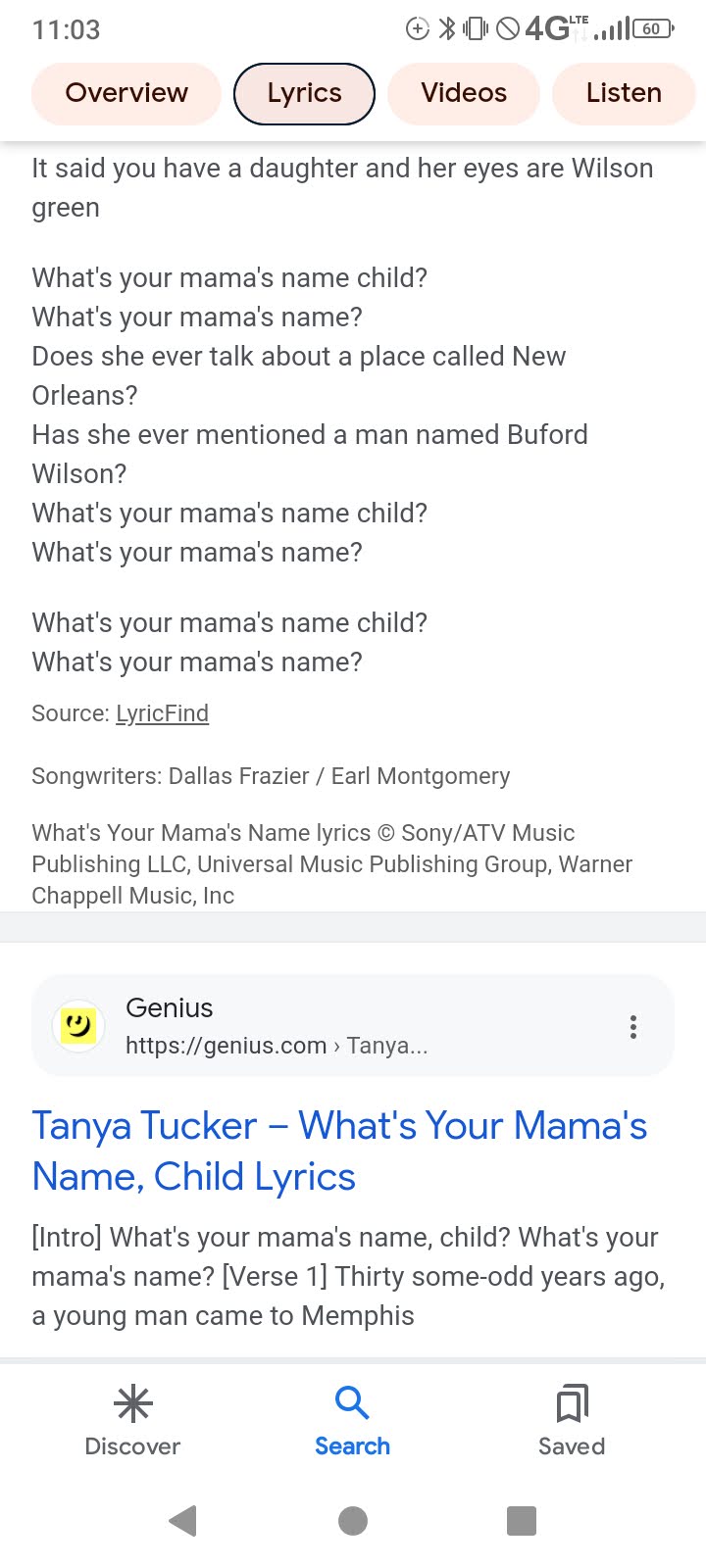Go to the home screen
706x1568 pixels.
353,1521
